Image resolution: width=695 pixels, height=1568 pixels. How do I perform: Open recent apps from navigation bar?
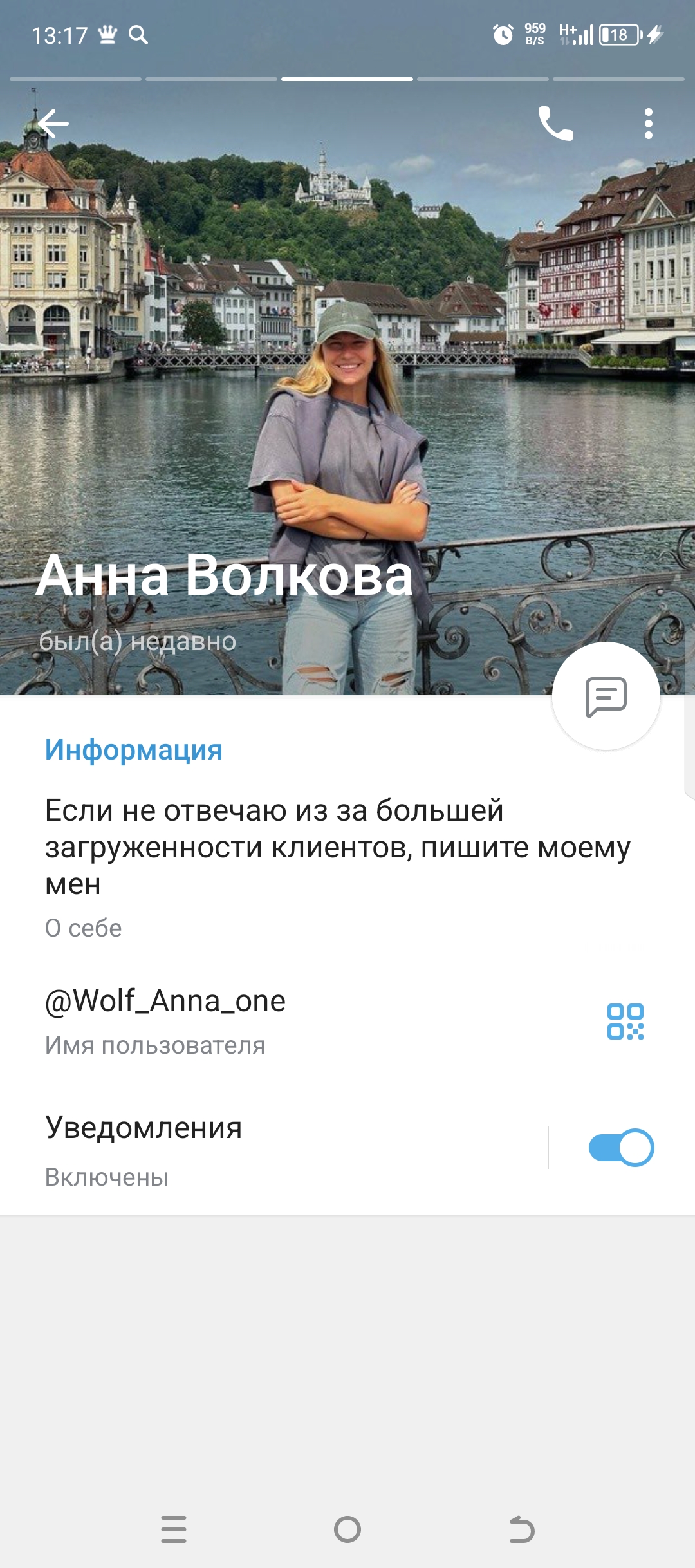[x=174, y=1529]
